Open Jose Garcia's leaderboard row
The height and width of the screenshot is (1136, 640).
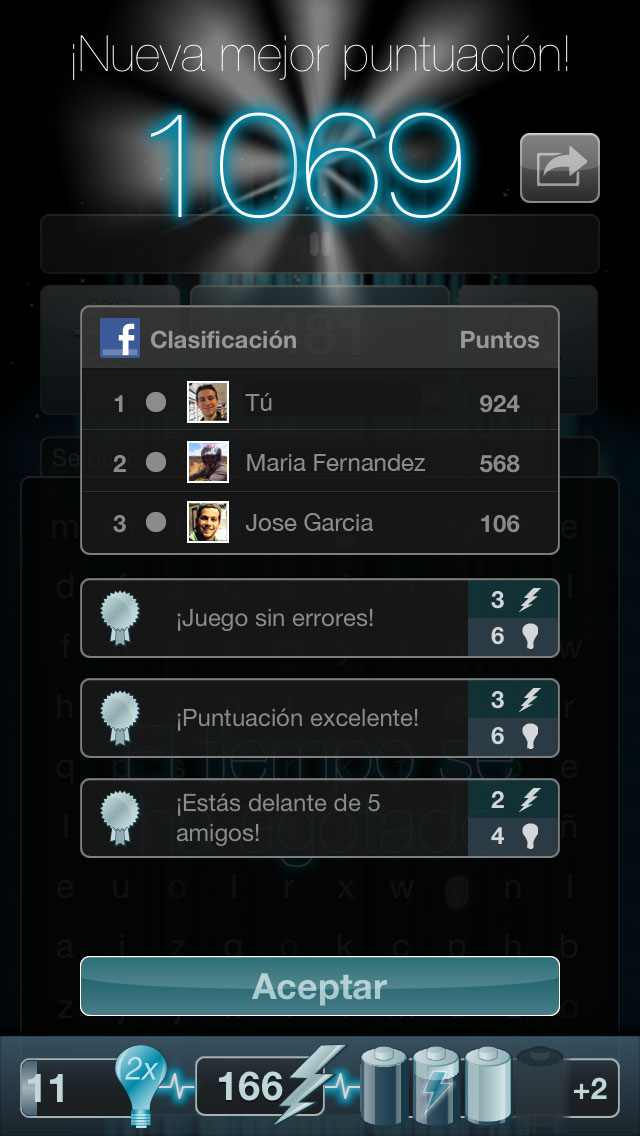[320, 522]
